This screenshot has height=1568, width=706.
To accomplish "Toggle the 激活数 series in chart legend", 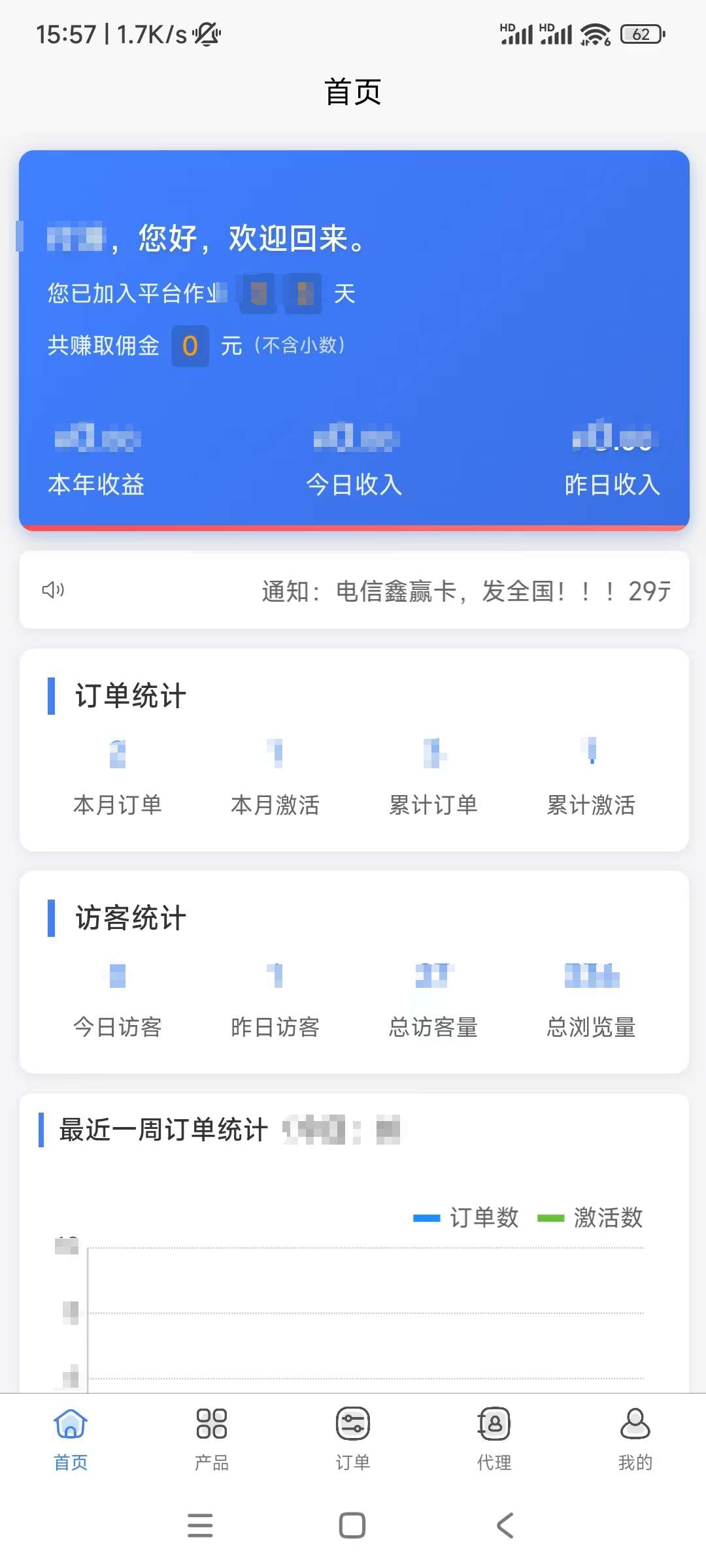I will pos(590,1217).
